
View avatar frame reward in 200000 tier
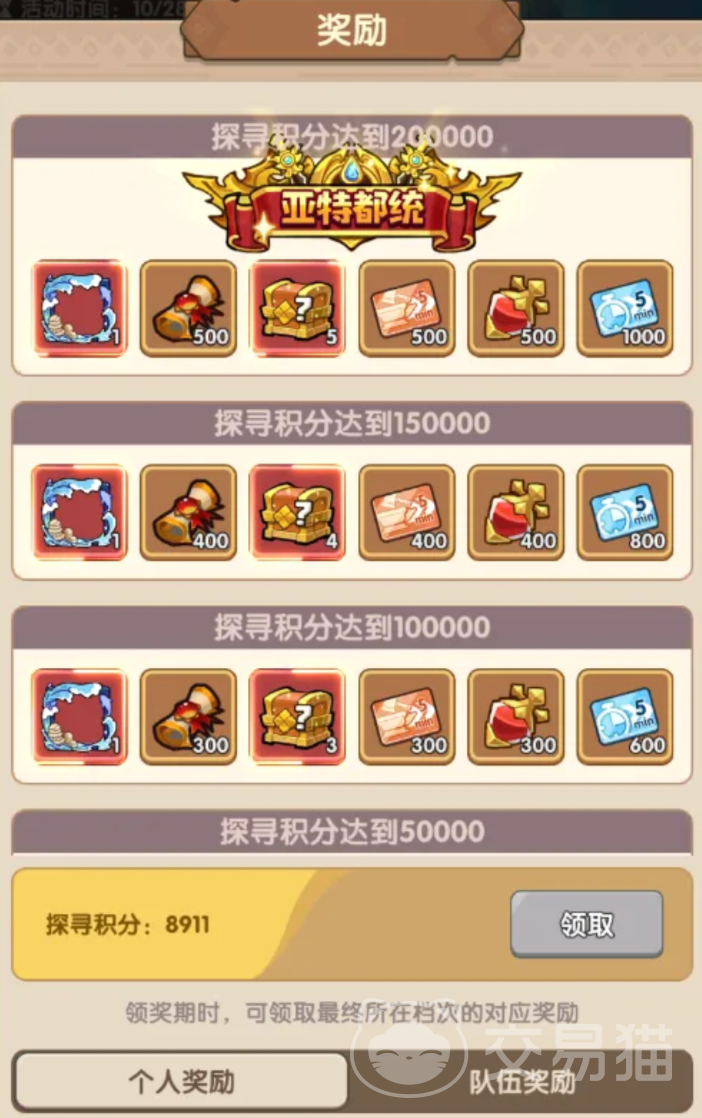(x=79, y=309)
